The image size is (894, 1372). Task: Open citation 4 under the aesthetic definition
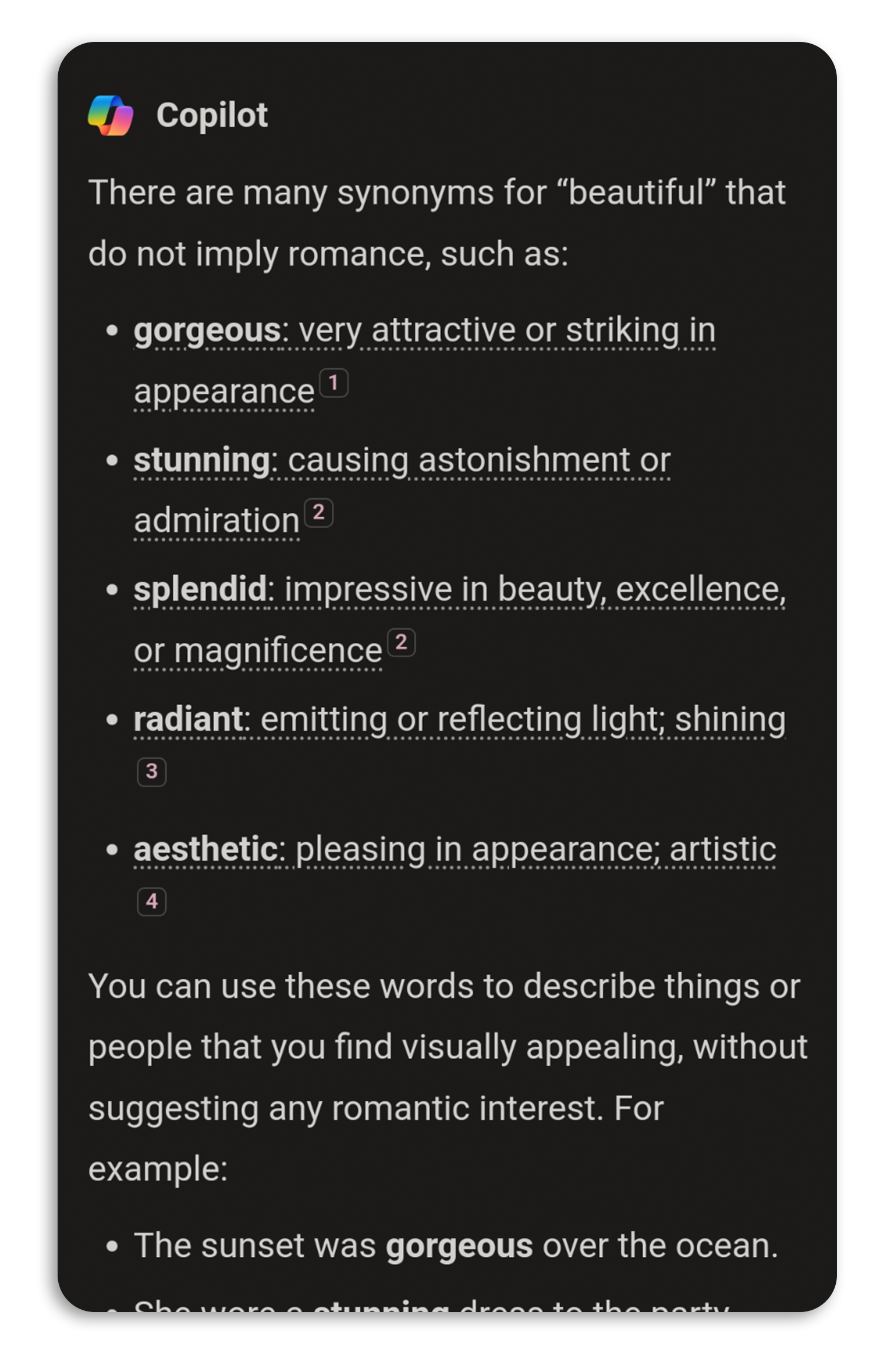pos(151,901)
